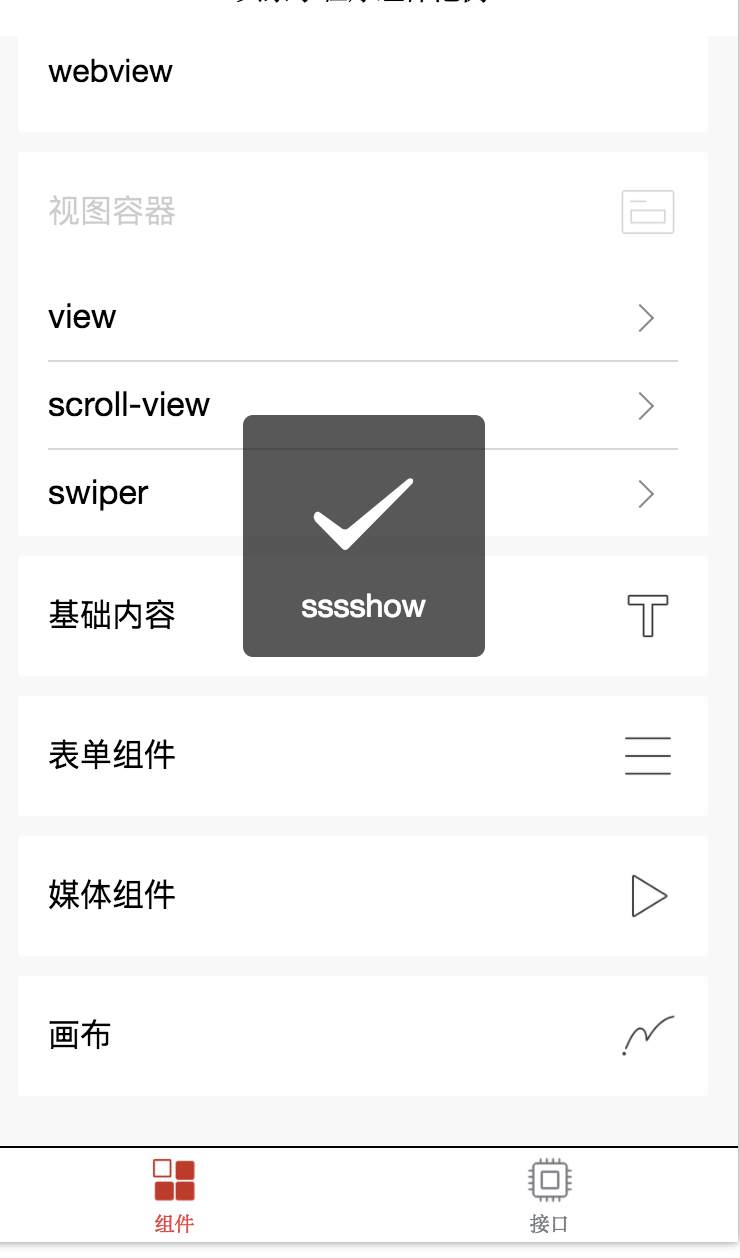Click the 基础内容 text icon

click(x=647, y=616)
